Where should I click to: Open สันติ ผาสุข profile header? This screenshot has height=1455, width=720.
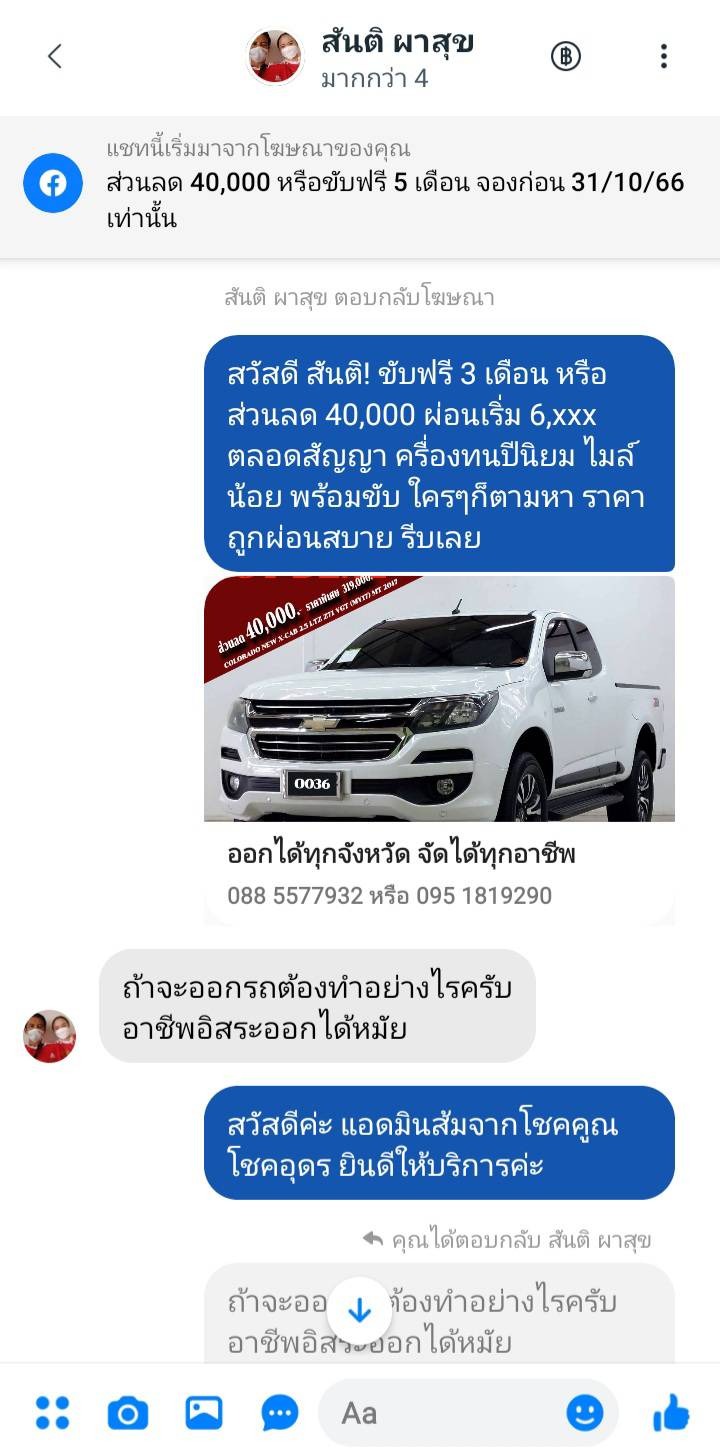[x=396, y=58]
